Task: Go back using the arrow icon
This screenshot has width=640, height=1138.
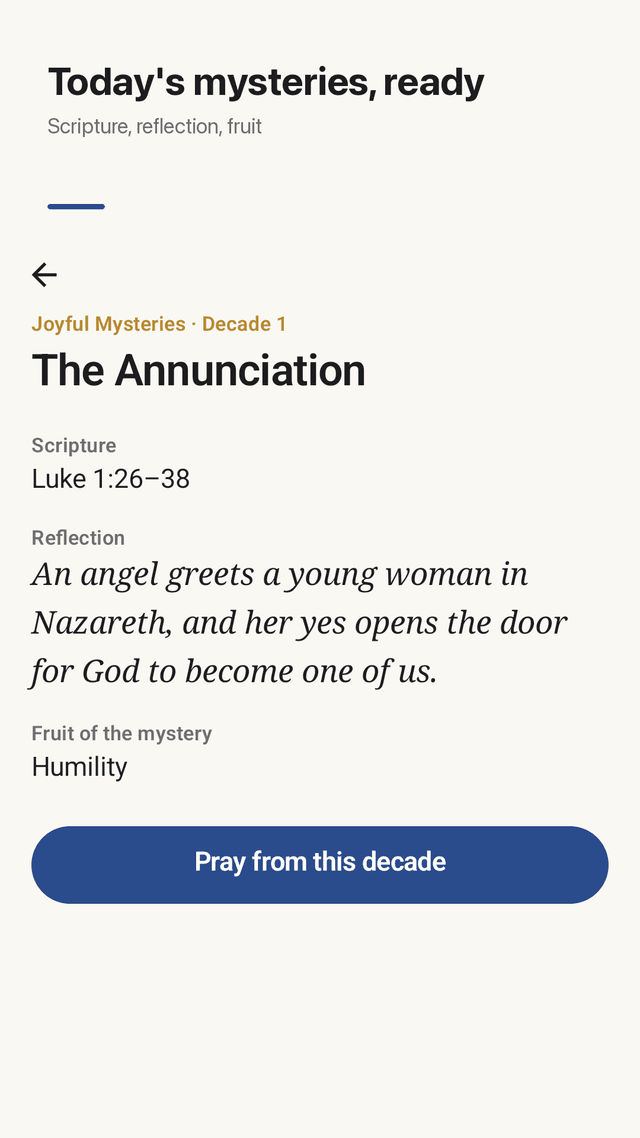Action: (x=44, y=274)
